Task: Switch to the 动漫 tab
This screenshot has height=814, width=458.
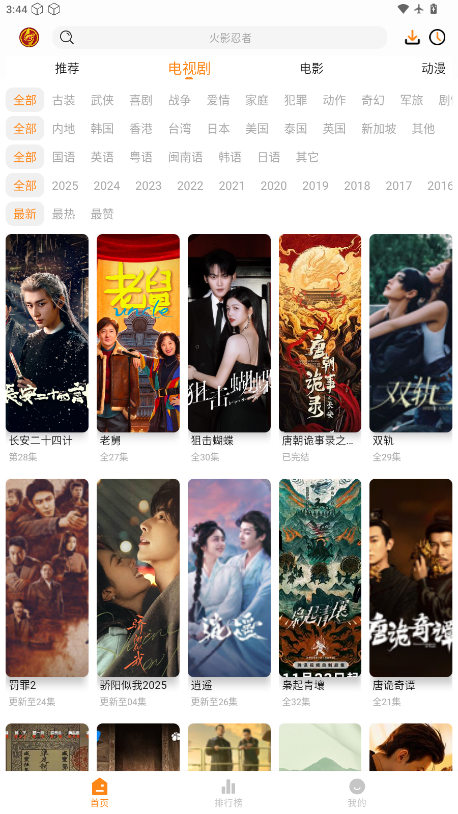Action: point(434,69)
